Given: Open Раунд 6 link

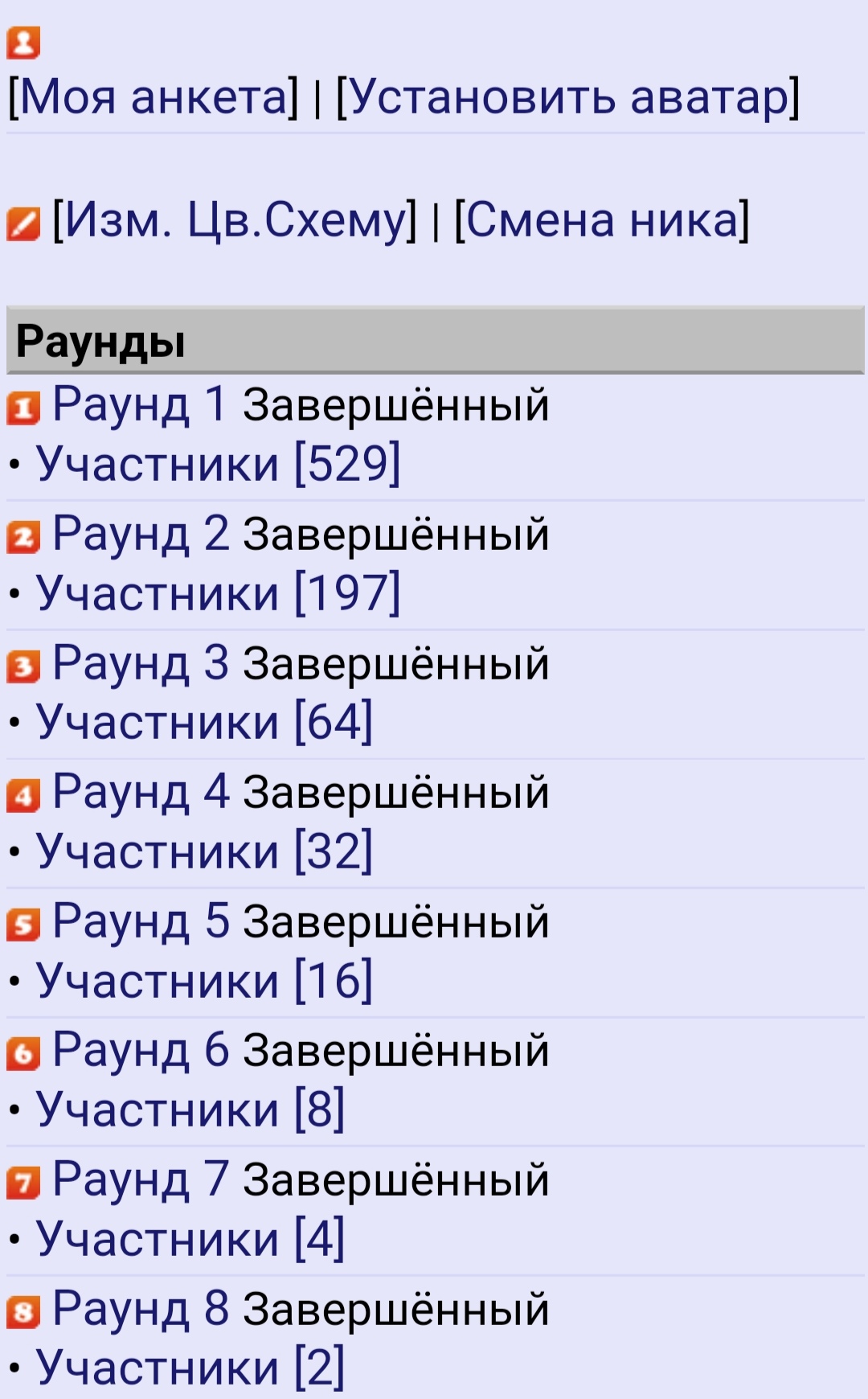Looking at the screenshot, I should tap(141, 1050).
